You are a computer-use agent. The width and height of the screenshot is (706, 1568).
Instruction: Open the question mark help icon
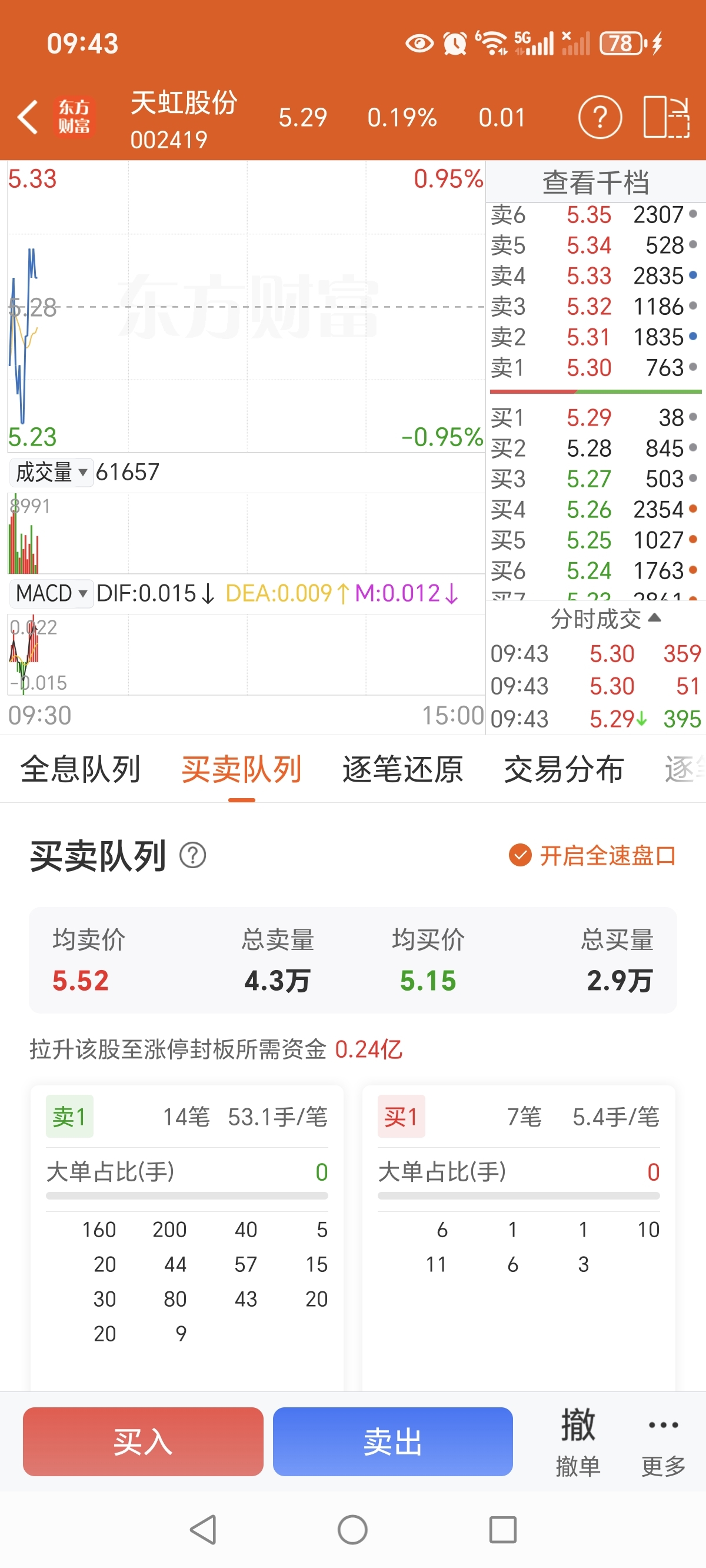click(x=600, y=117)
